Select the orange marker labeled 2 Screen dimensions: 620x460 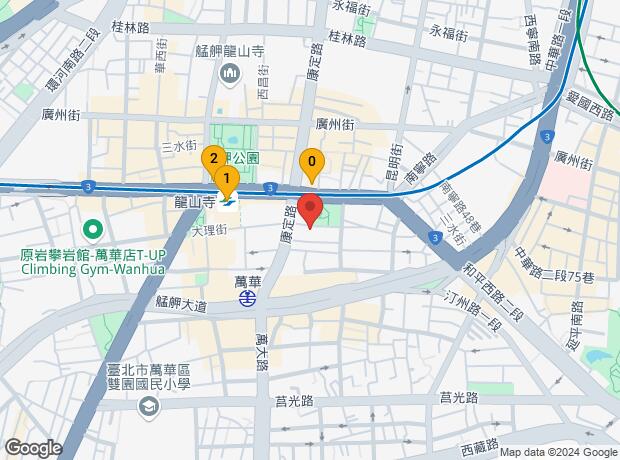point(212,159)
